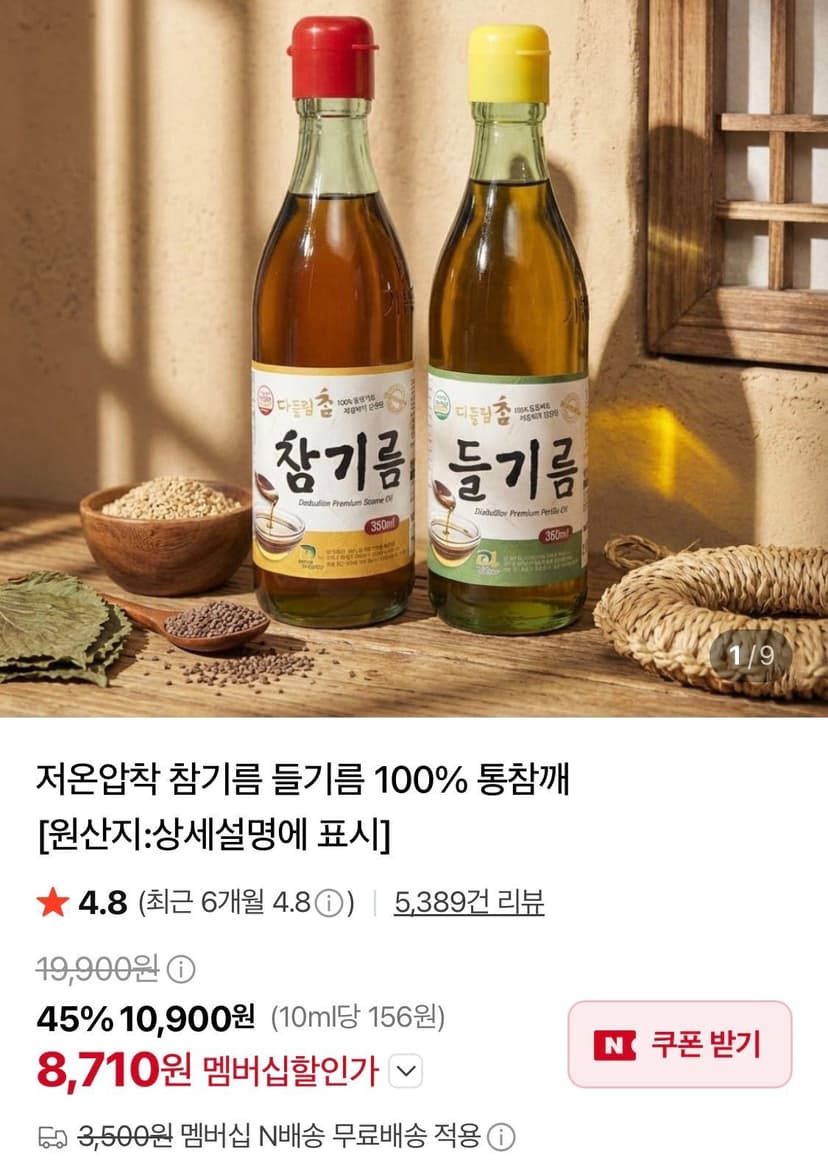This screenshot has width=828, height=1165.
Task: Expand the 멤버십할인가 price dropdown chevron
Action: click(406, 1071)
